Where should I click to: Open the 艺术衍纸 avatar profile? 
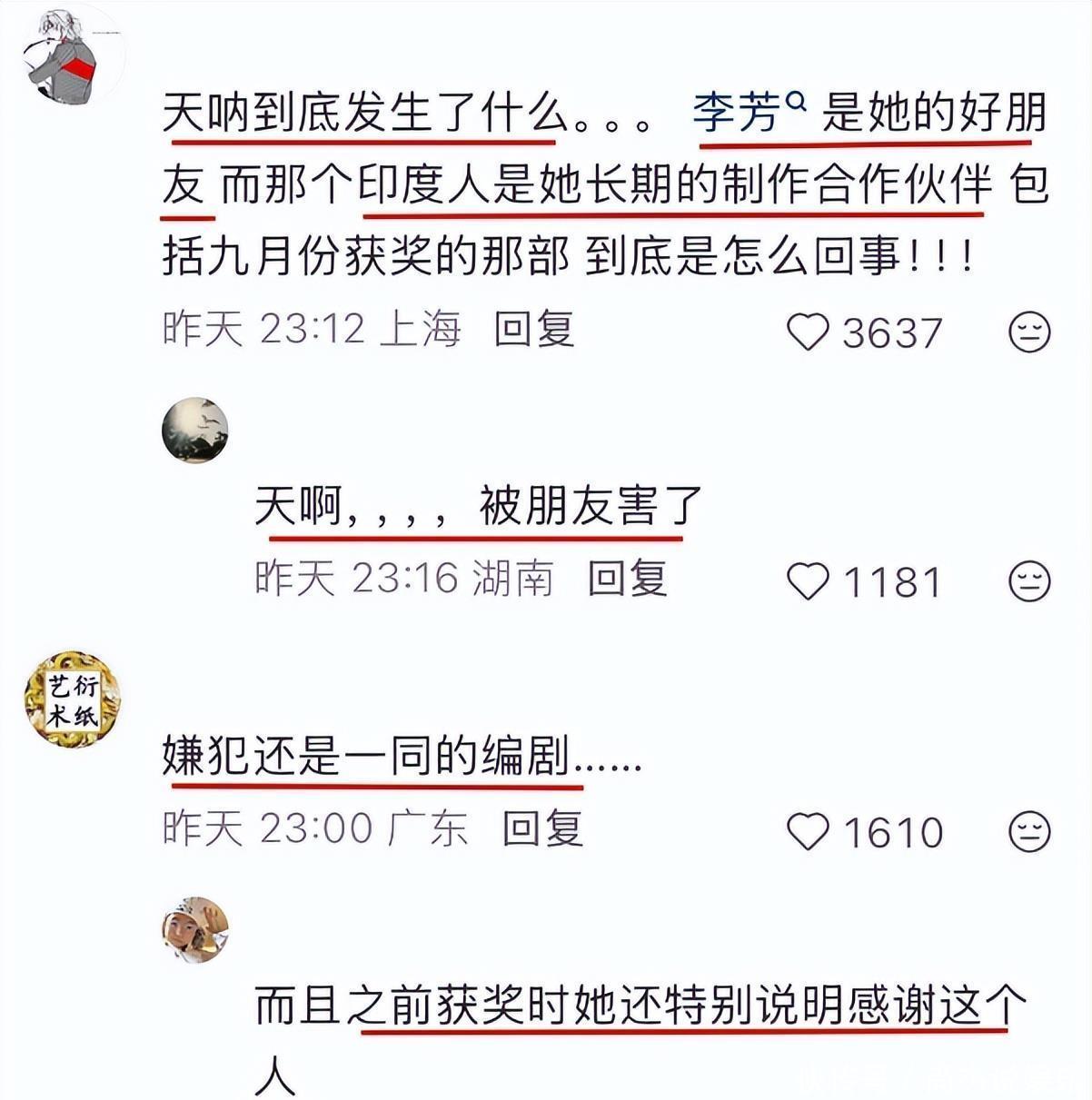pos(73,699)
